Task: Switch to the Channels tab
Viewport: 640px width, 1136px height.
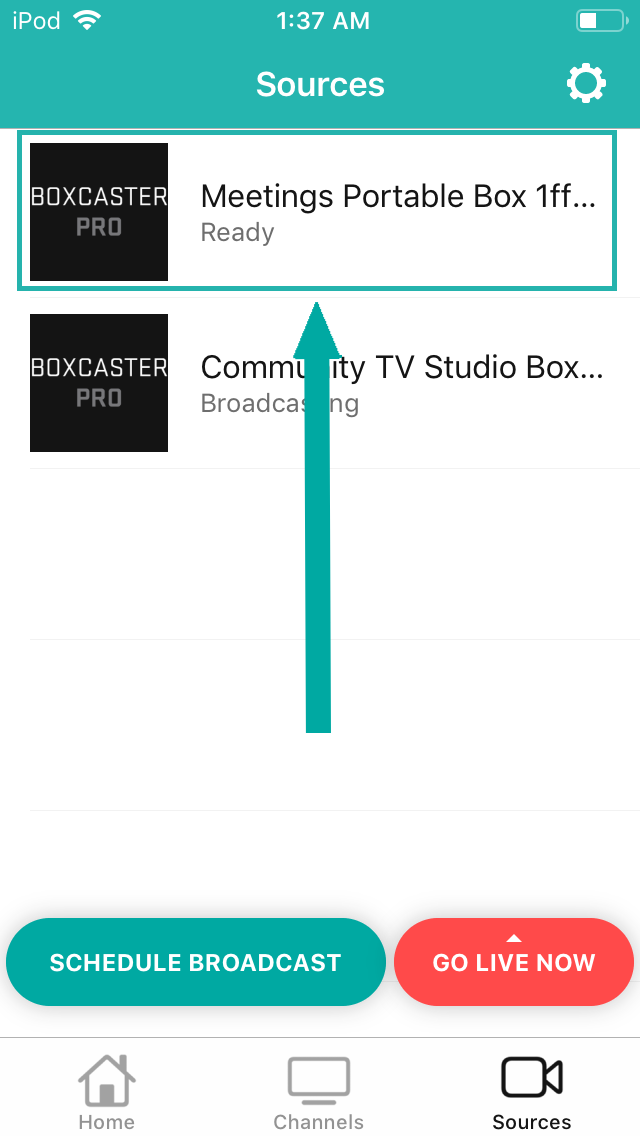Action: [319, 1092]
